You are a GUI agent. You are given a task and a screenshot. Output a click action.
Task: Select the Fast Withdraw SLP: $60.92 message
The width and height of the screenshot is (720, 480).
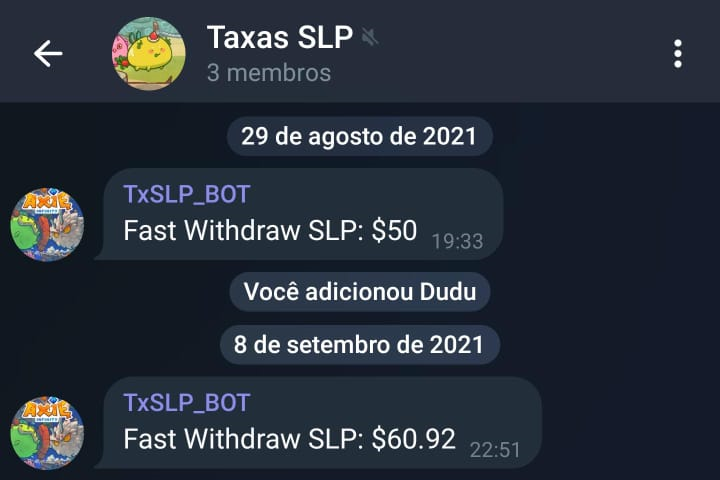click(290, 439)
